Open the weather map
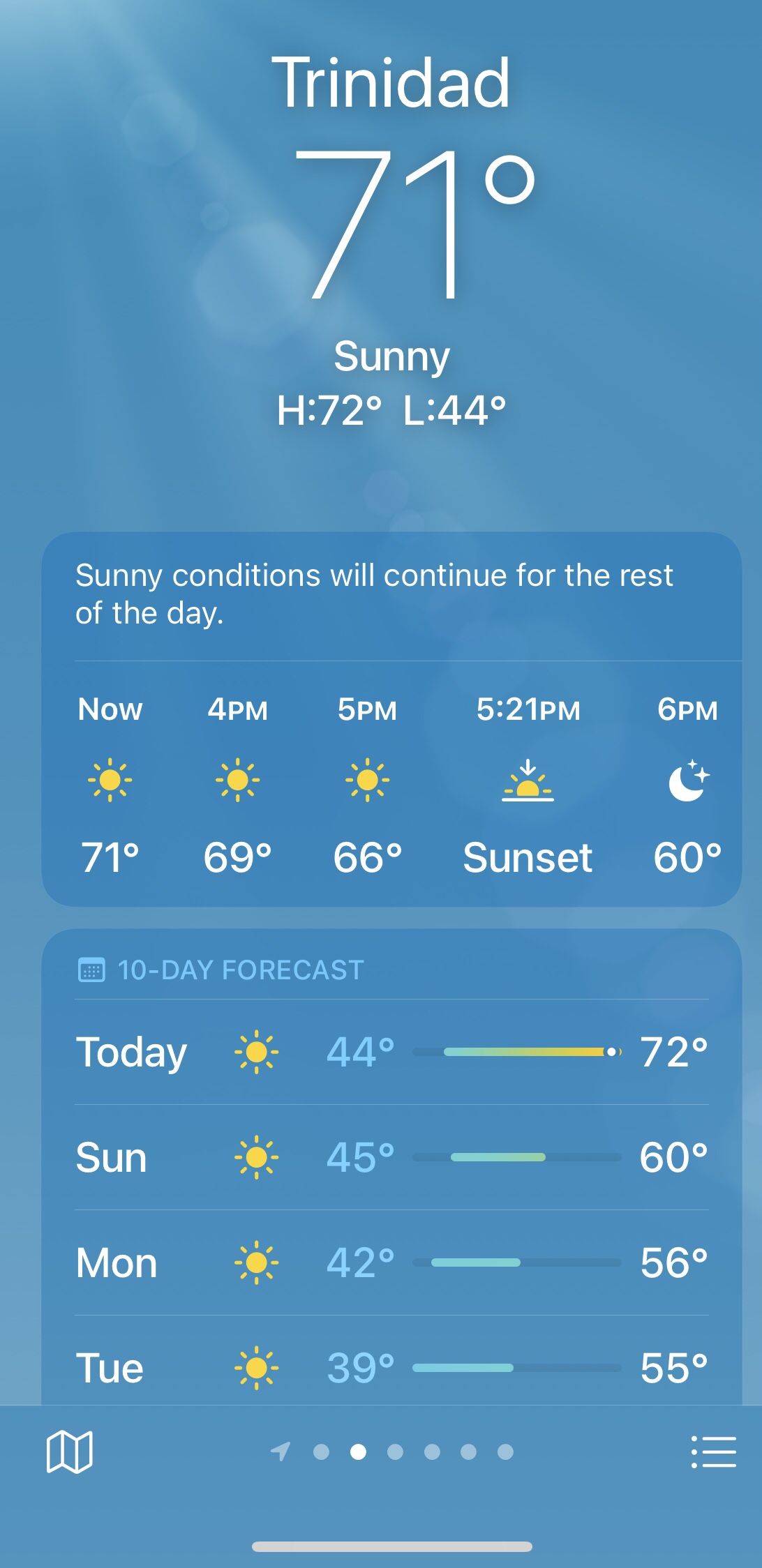 point(69,1452)
